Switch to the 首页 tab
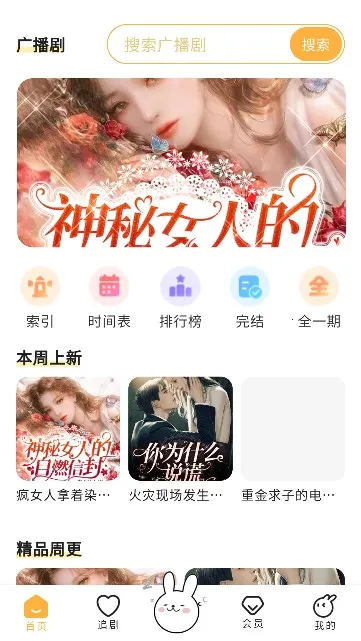 pyautogui.click(x=36, y=612)
